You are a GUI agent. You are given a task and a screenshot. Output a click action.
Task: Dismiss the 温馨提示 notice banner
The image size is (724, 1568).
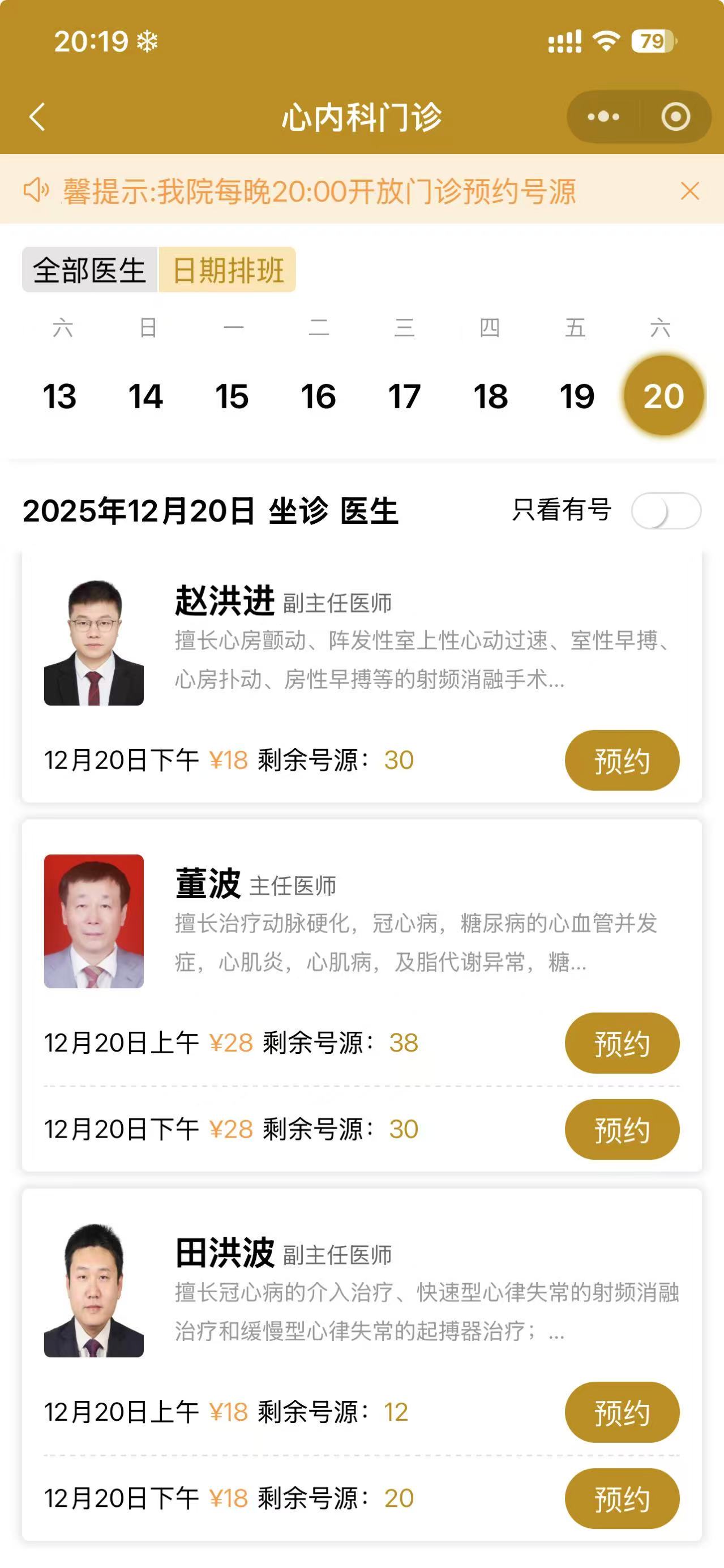(x=689, y=191)
